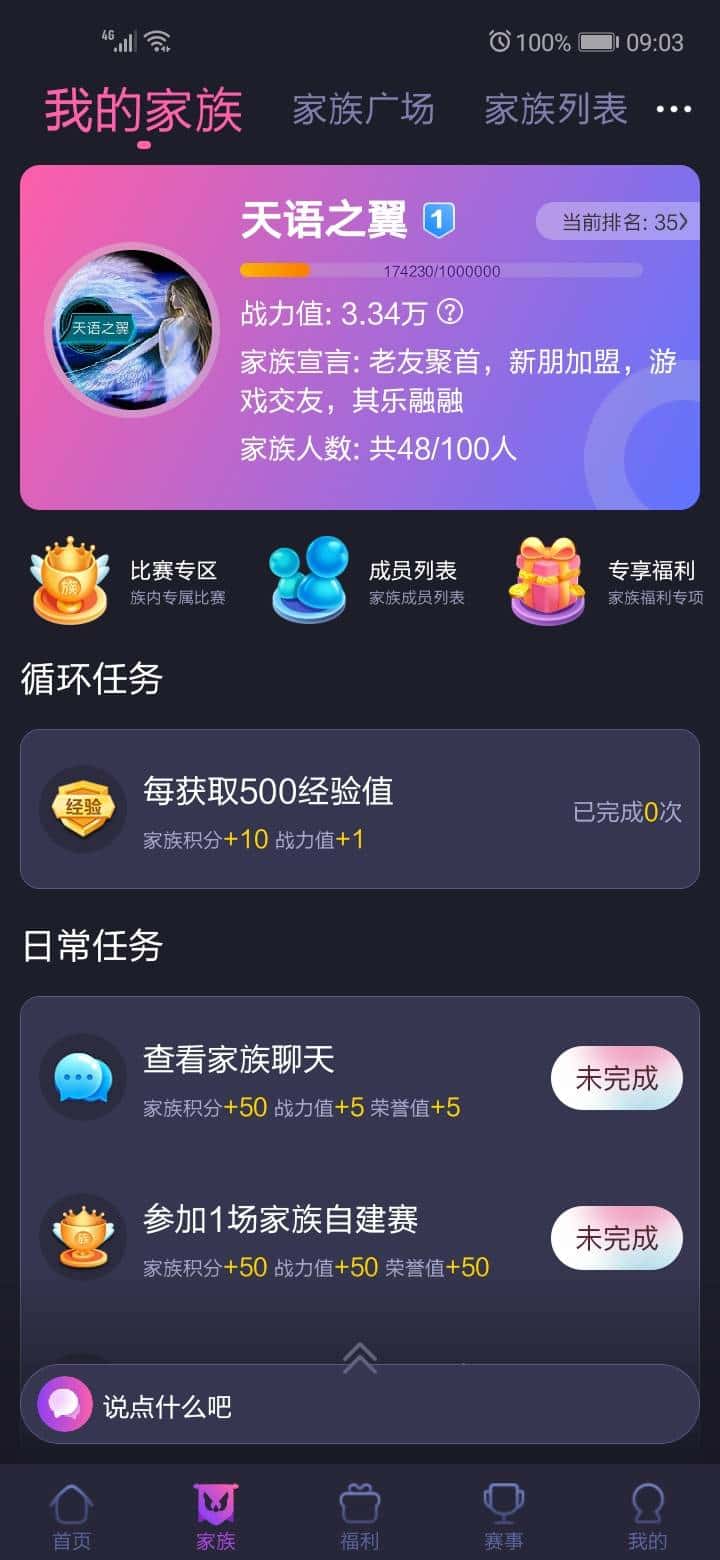Open the 赛事 icon in bottom navigation
This screenshot has height=1560, width=720.
(503, 1505)
